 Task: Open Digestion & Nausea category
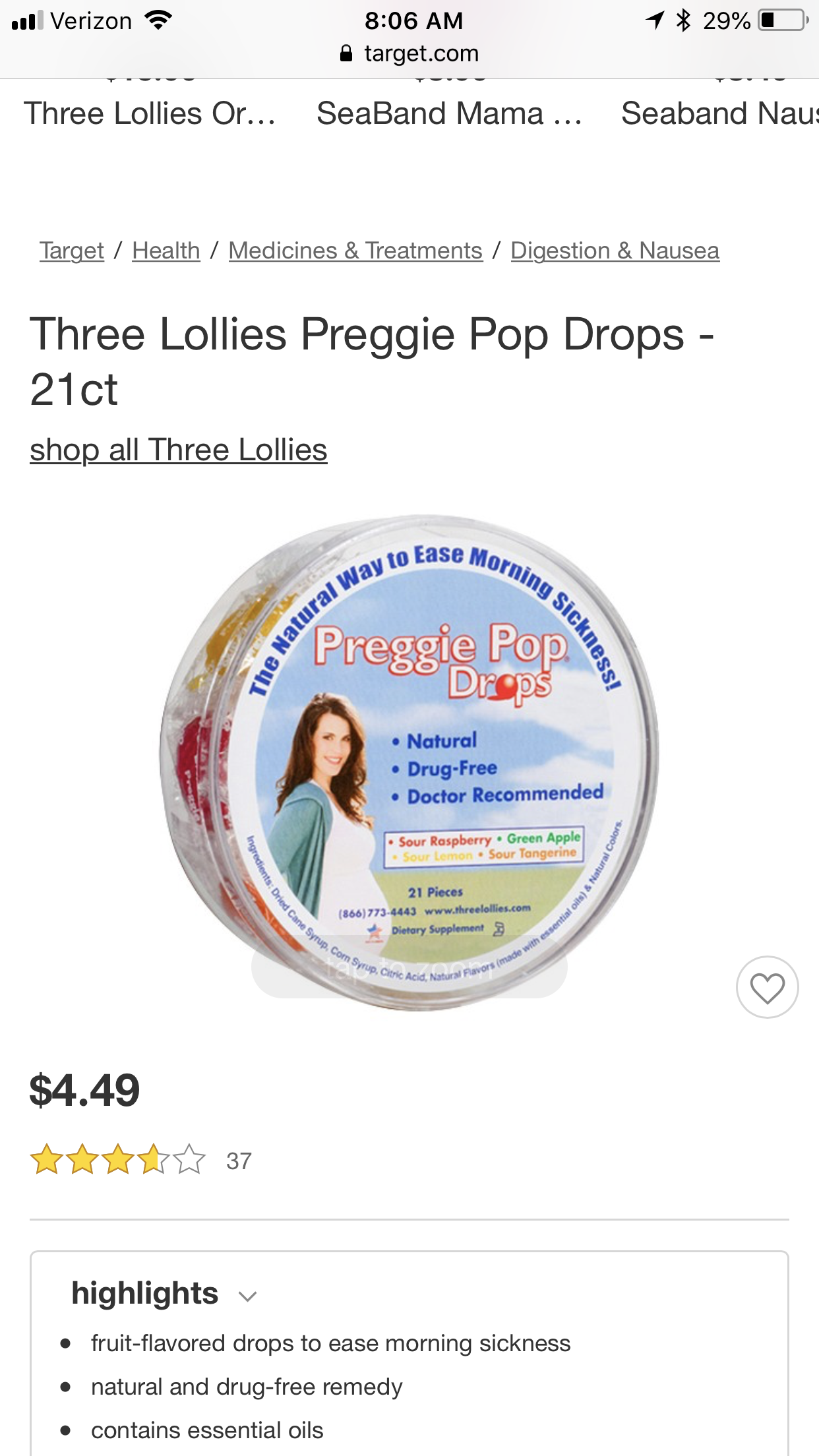(615, 251)
